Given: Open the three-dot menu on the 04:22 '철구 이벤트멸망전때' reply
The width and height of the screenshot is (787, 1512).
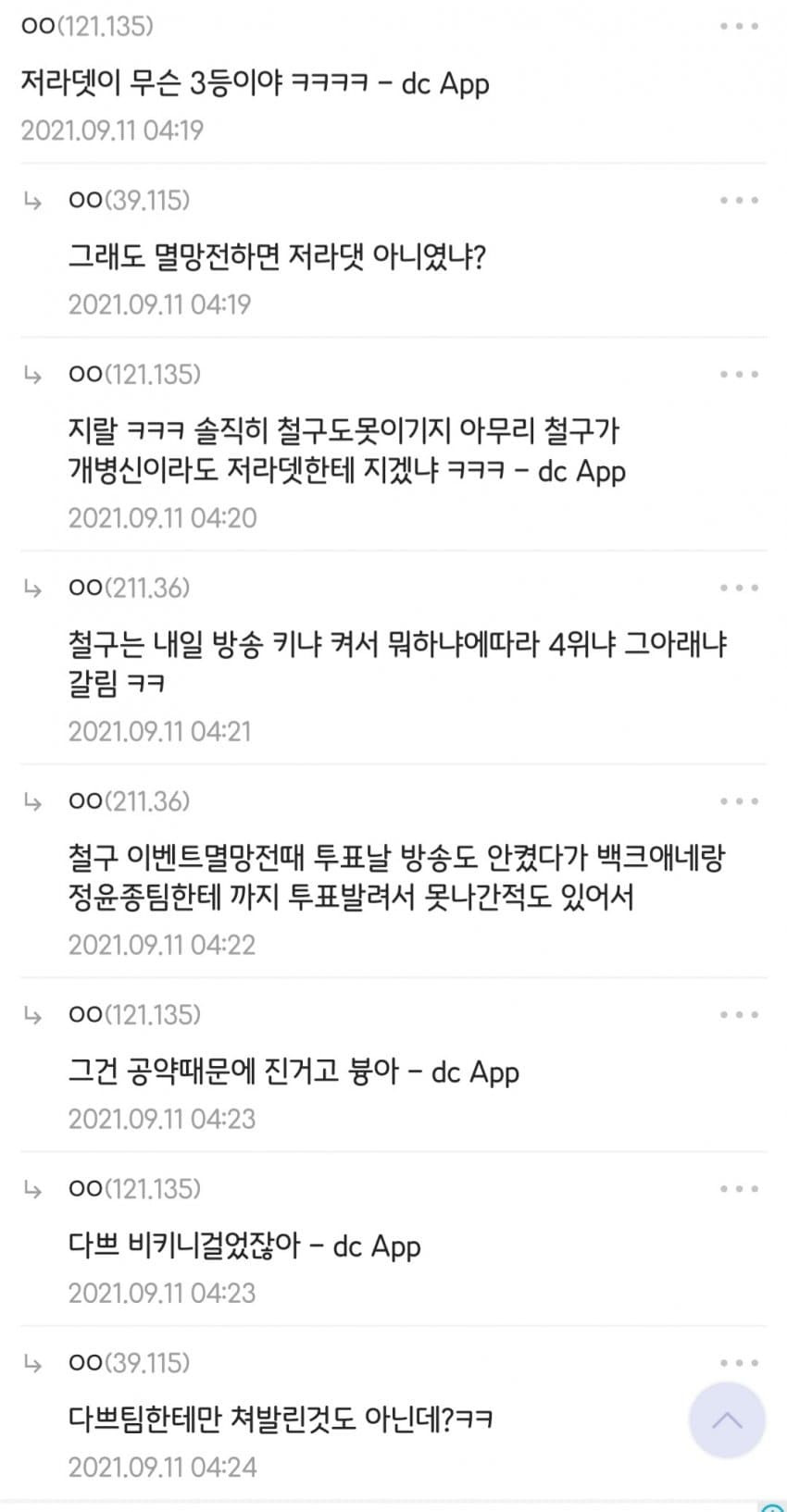Looking at the screenshot, I should tap(739, 801).
